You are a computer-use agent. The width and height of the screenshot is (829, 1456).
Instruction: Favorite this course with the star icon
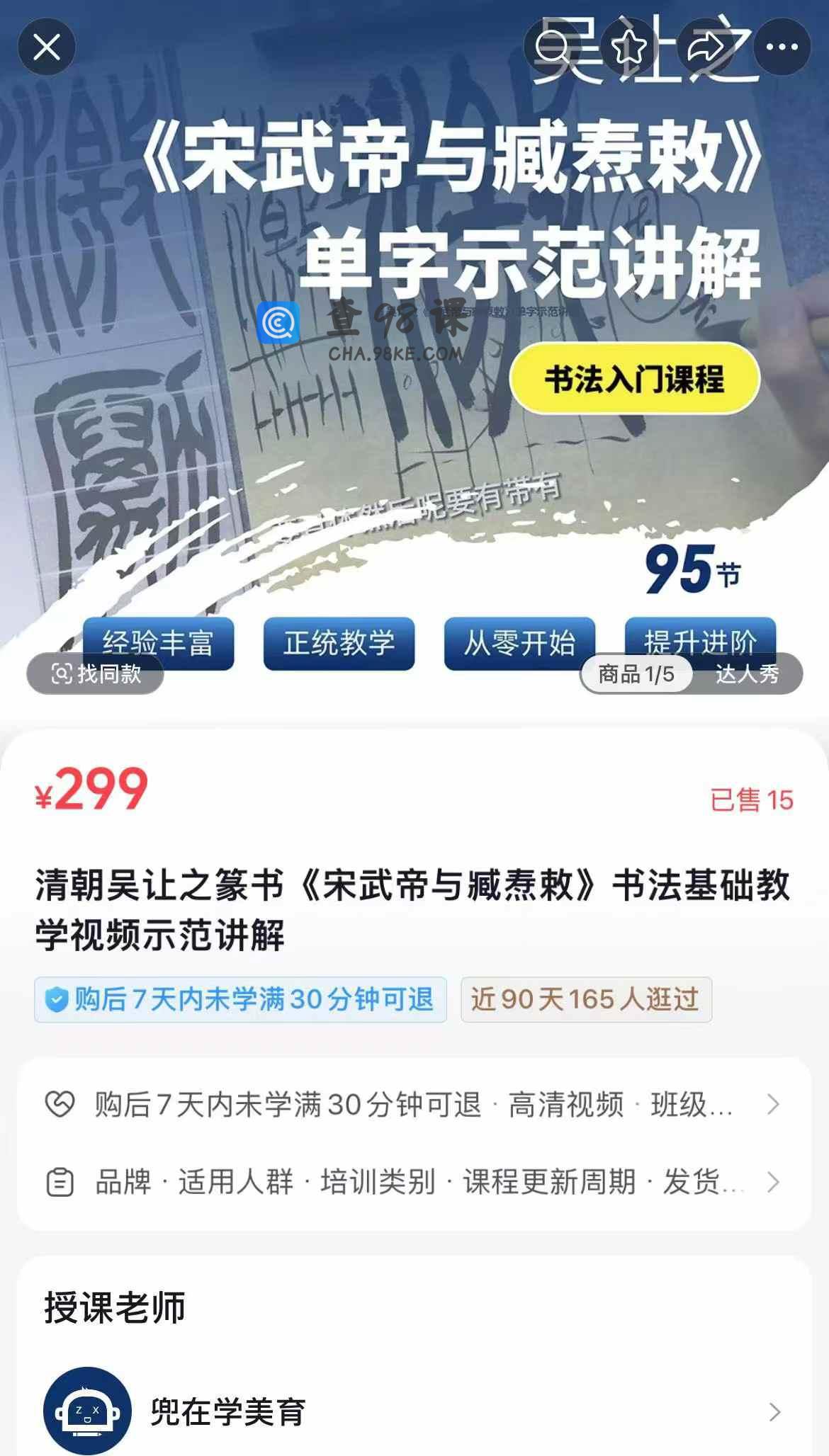[629, 47]
